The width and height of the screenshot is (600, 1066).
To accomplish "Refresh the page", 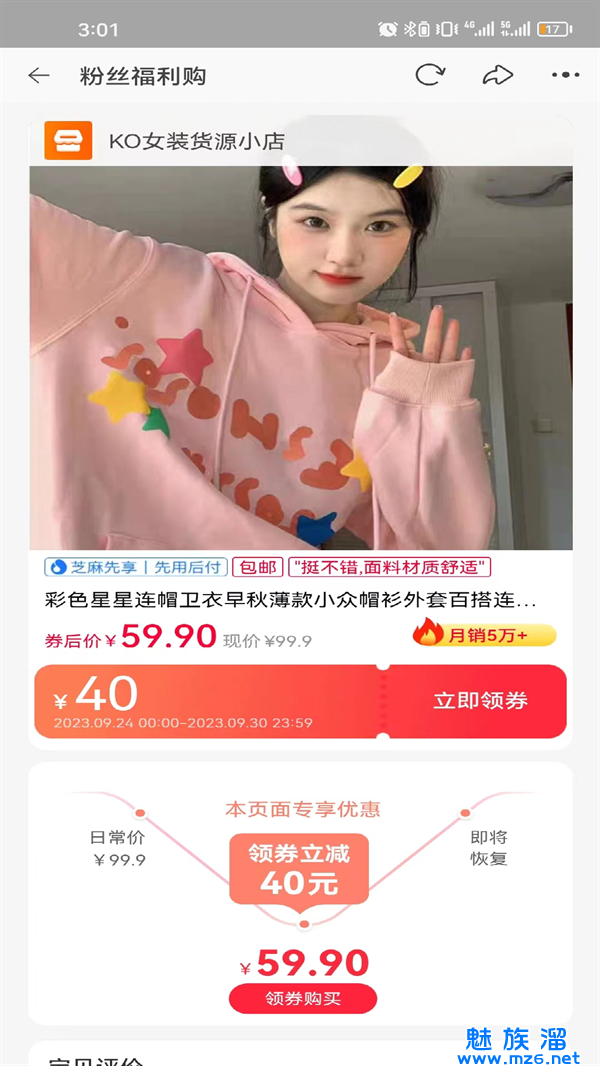I will [x=430, y=76].
